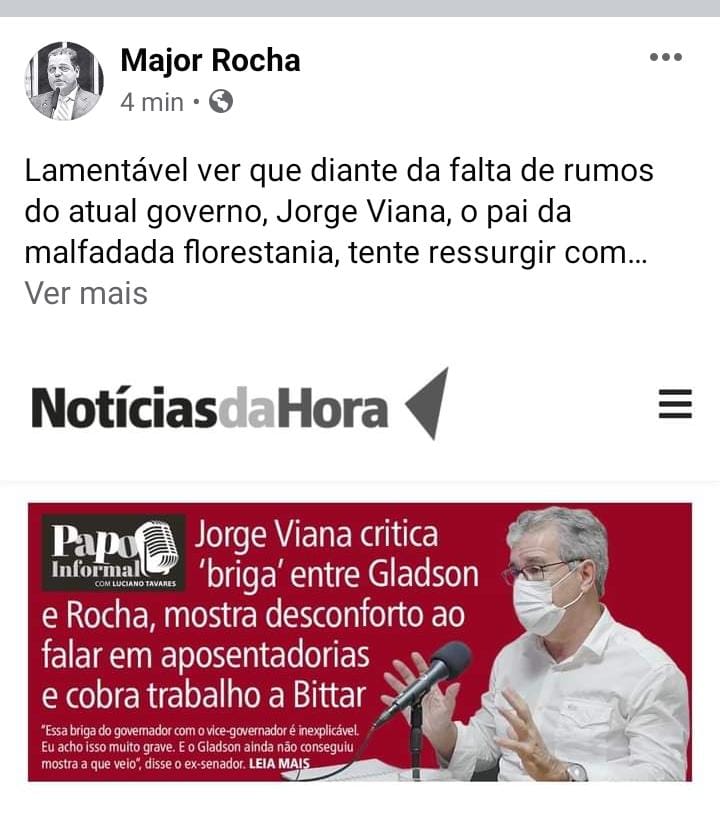Screen dimensions: 720x824
Task: Expand the NotíciasdaHora site navigation
Action: tap(676, 405)
